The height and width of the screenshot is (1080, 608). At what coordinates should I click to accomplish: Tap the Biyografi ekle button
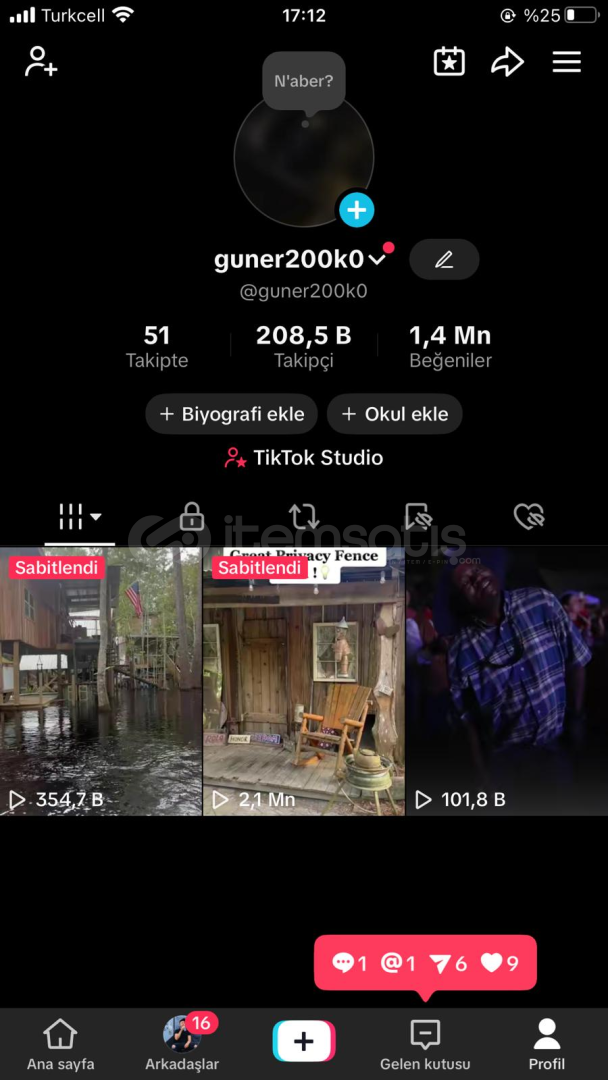click(x=231, y=414)
